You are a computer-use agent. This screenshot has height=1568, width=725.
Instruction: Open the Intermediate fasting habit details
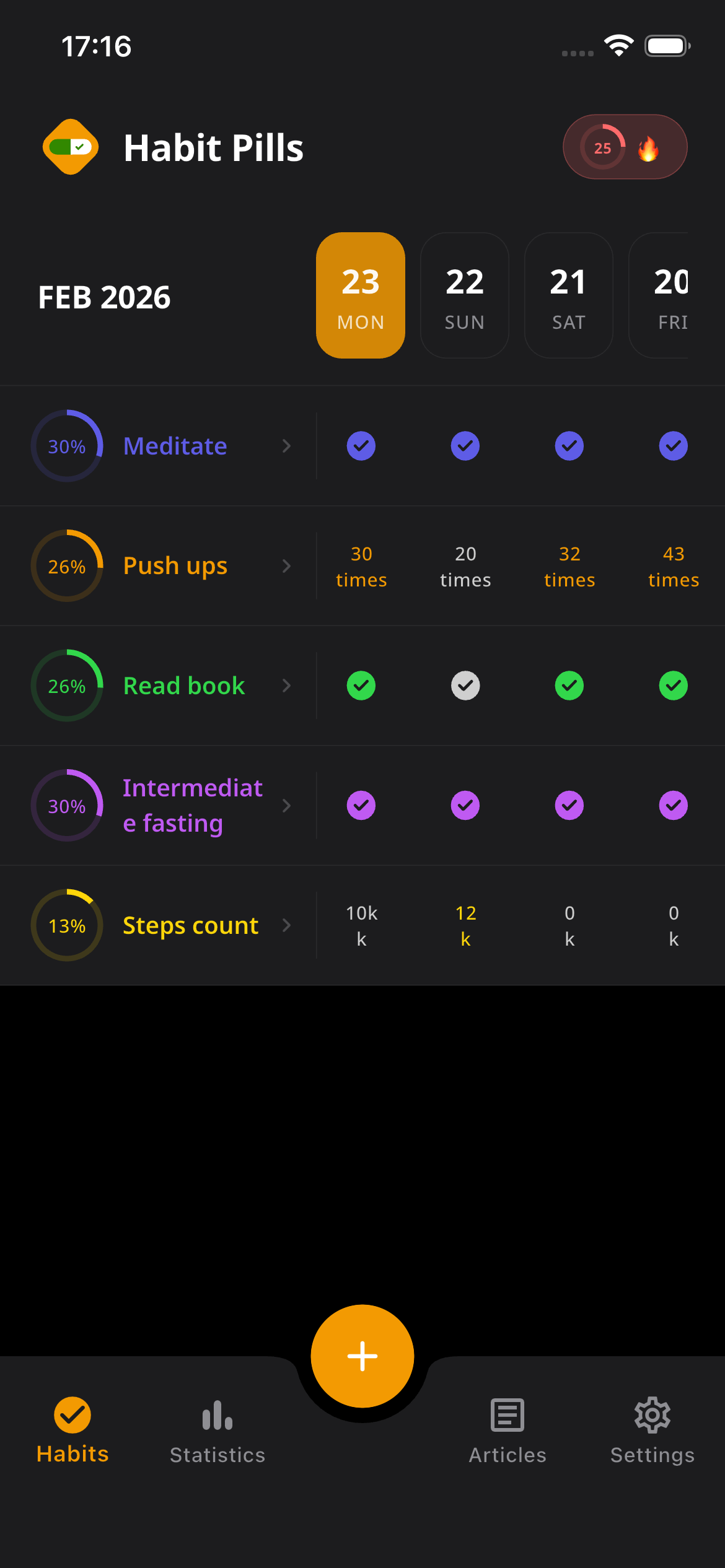192,805
